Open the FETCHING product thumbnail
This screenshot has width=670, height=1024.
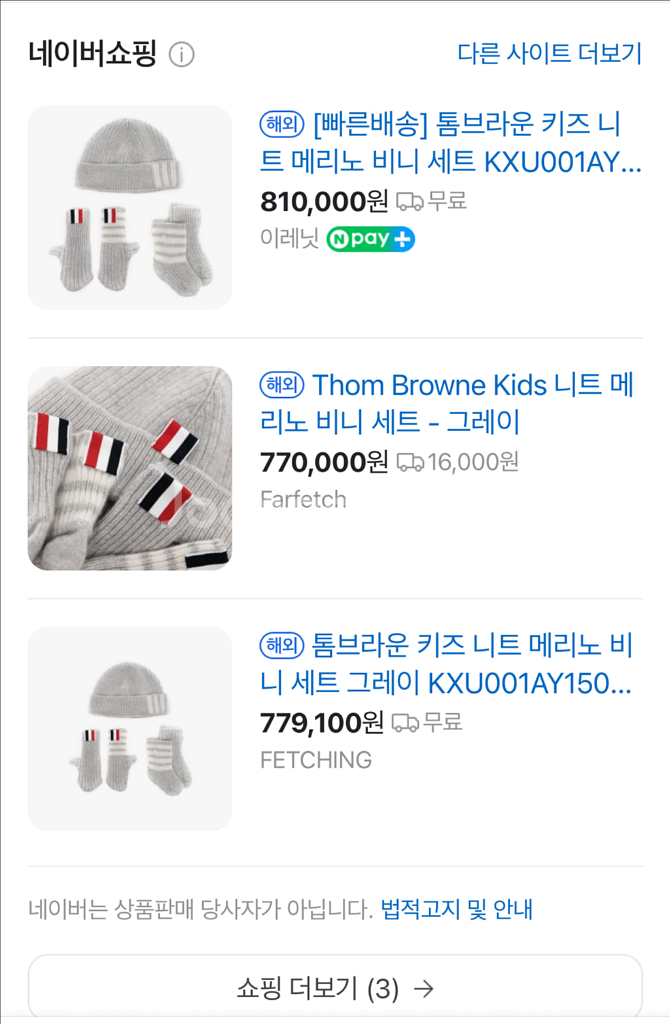[x=130, y=729]
